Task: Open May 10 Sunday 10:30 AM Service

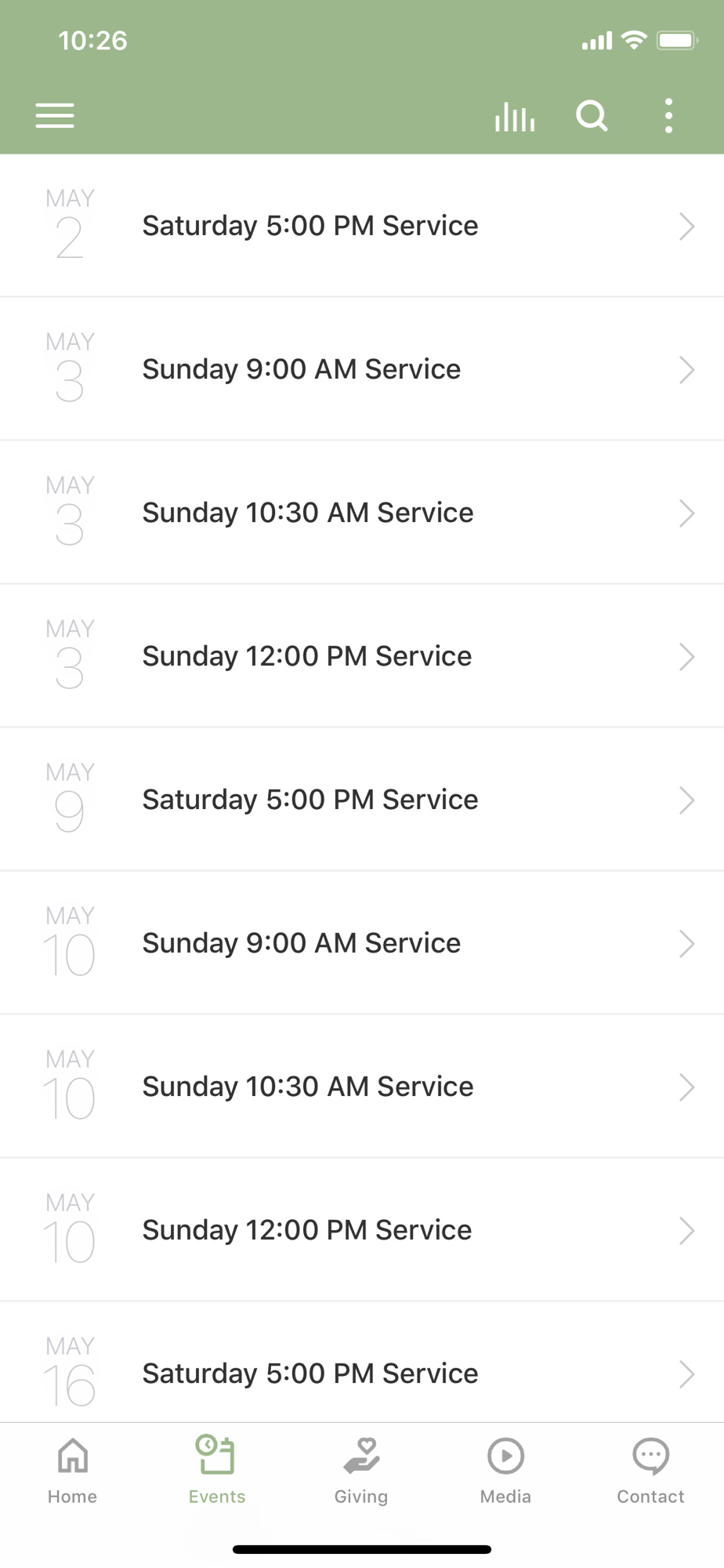Action: [360, 1087]
